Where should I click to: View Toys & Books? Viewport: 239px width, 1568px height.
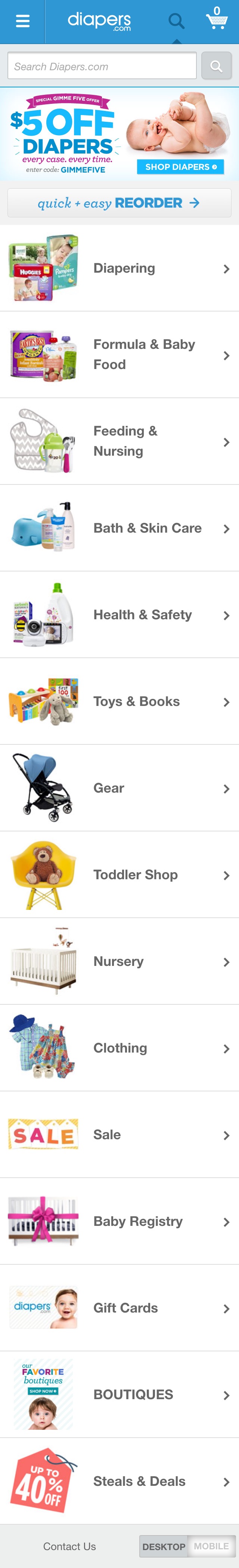(119, 701)
